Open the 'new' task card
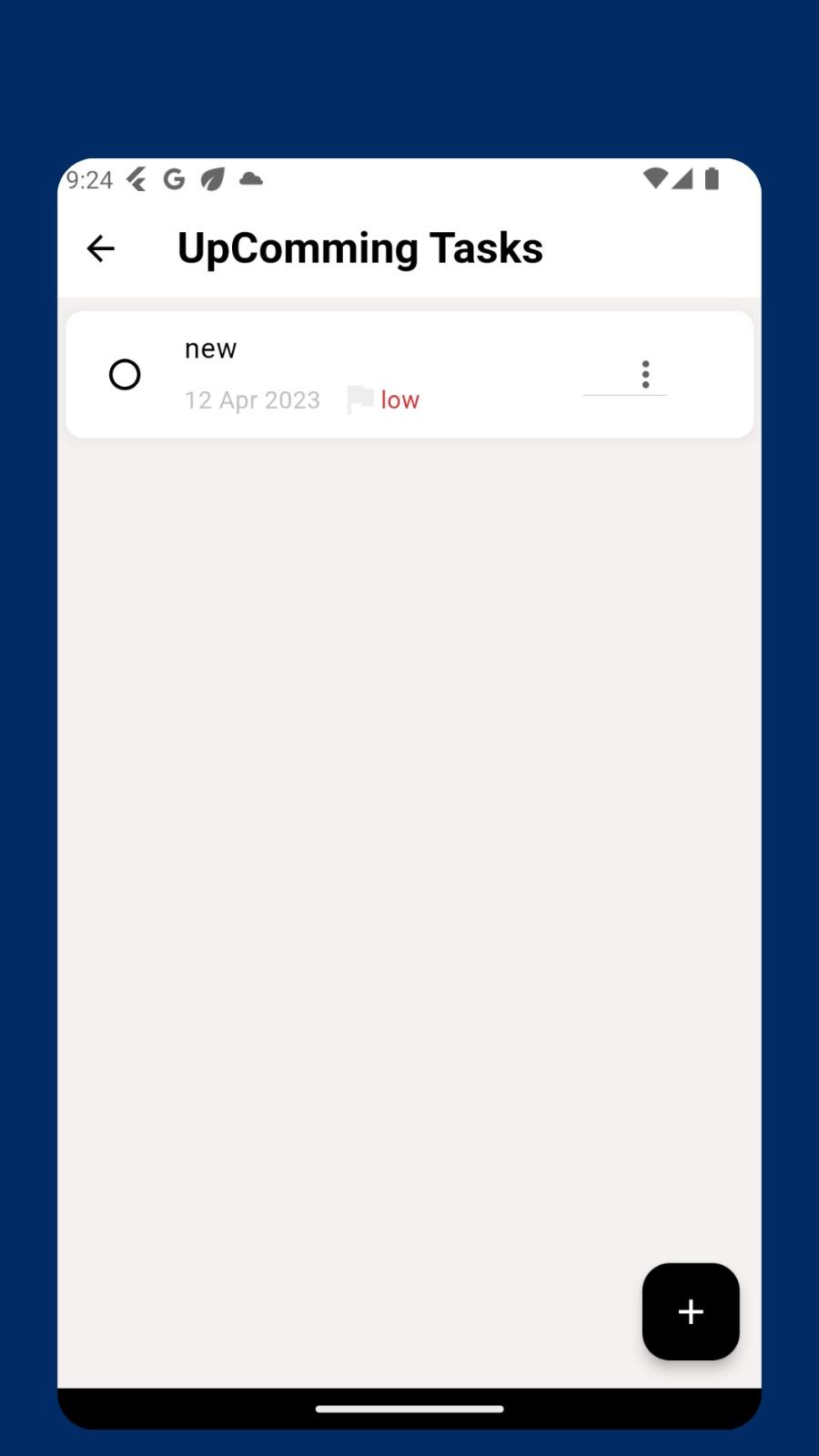Viewport: 819px width, 1456px height. tap(409, 374)
